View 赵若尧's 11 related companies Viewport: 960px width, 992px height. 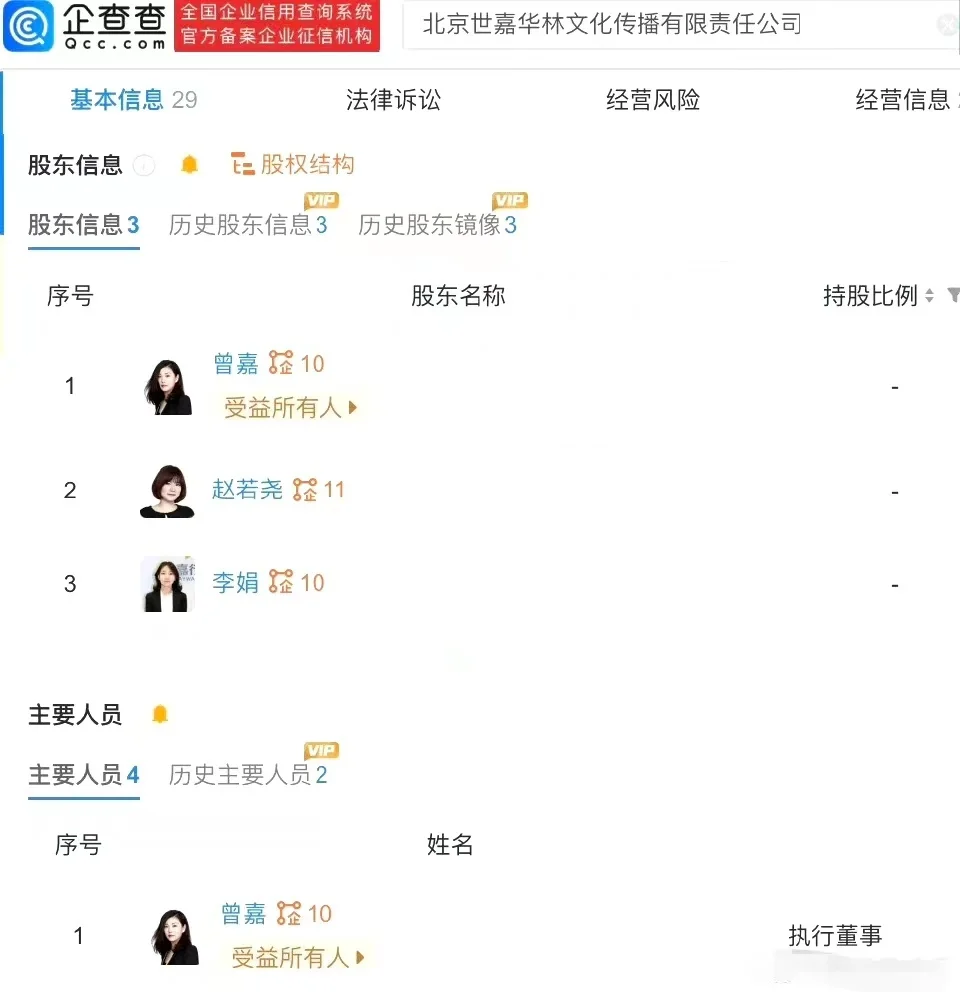[x=320, y=490]
